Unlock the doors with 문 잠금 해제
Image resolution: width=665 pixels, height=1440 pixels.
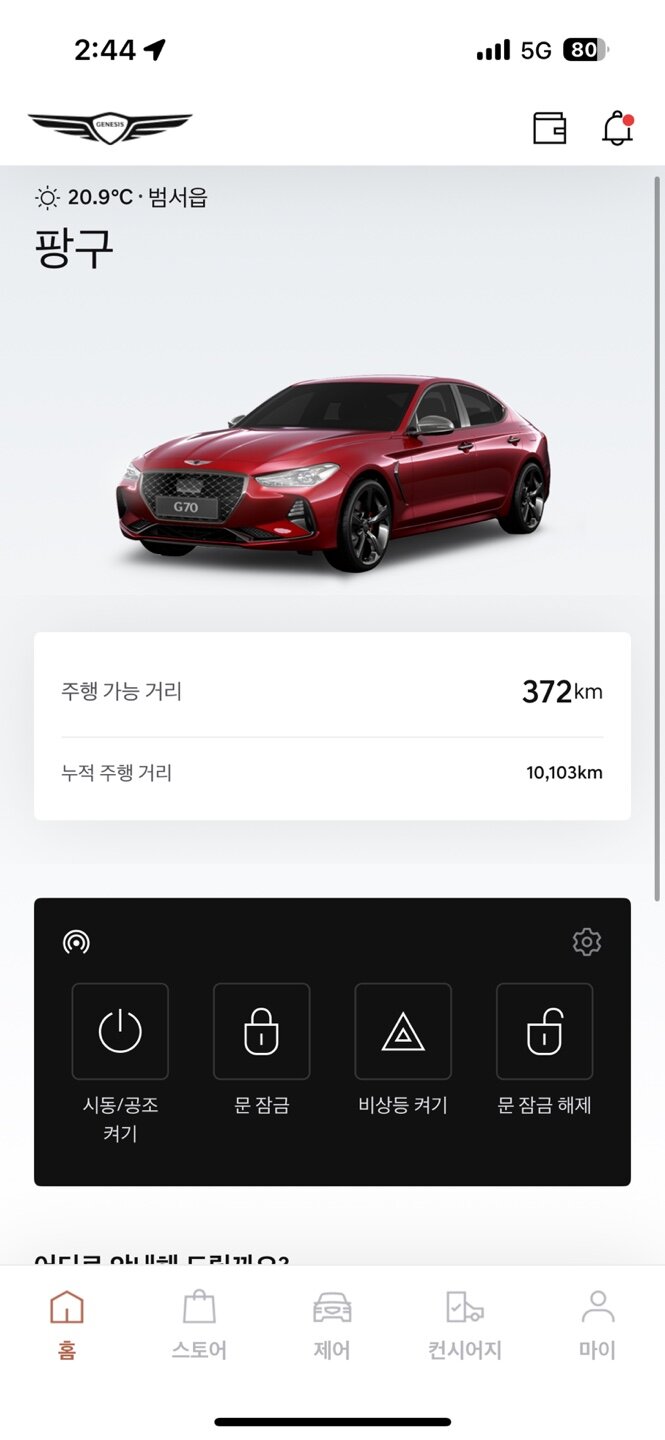pos(545,1031)
